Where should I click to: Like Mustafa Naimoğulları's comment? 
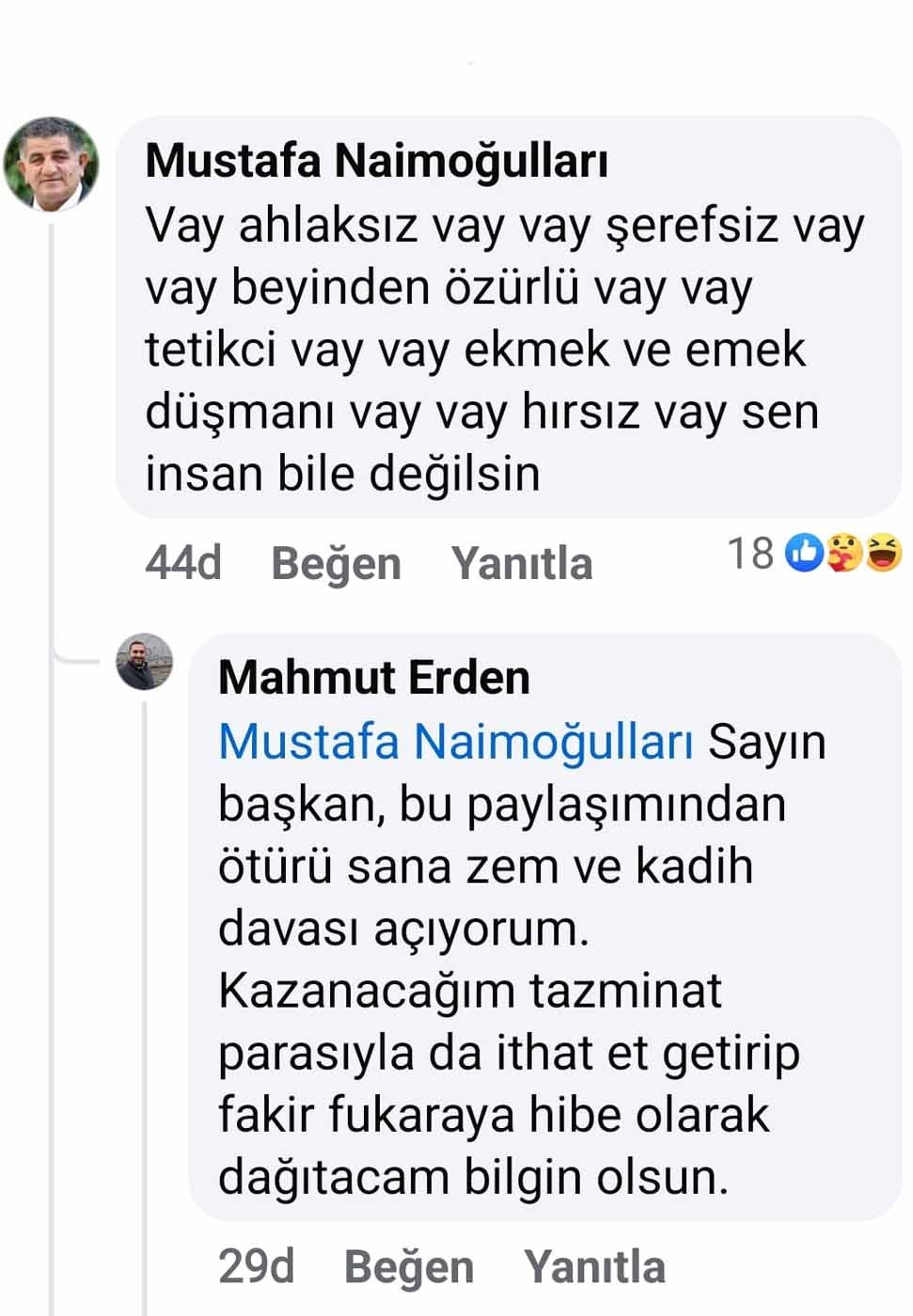336,564
